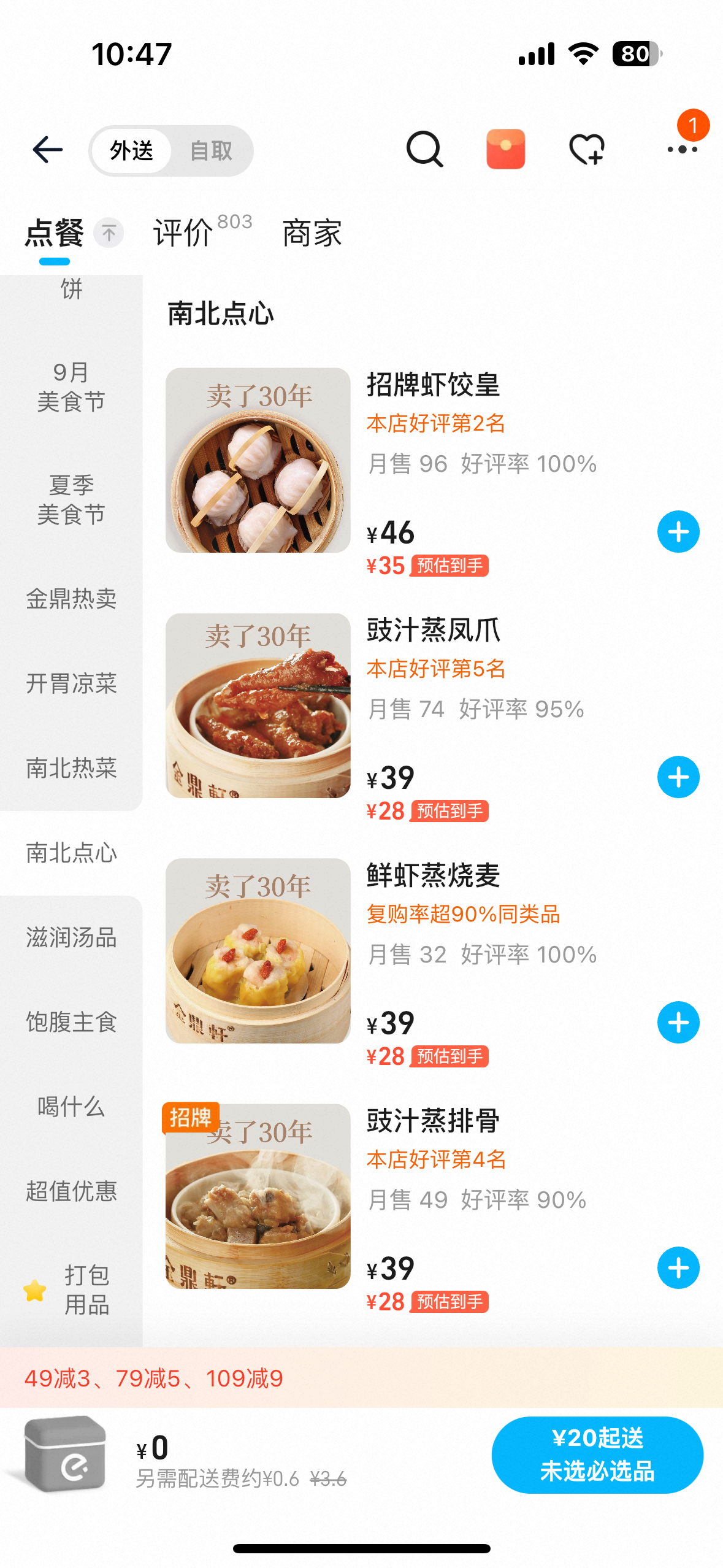This screenshot has width=723, height=1568.
Task: Switch to 自取 pickup mode
Action: 210,151
